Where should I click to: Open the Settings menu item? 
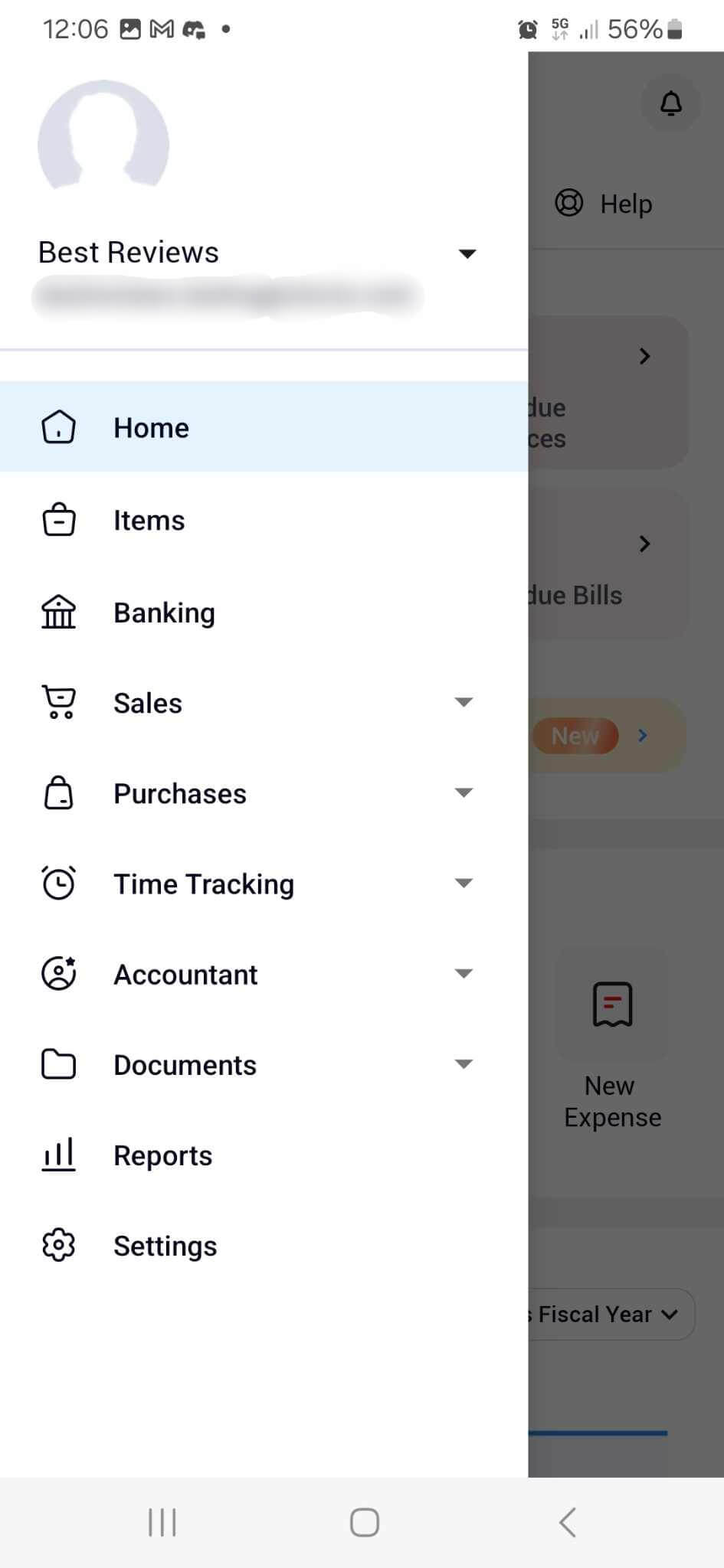pyautogui.click(x=164, y=1245)
